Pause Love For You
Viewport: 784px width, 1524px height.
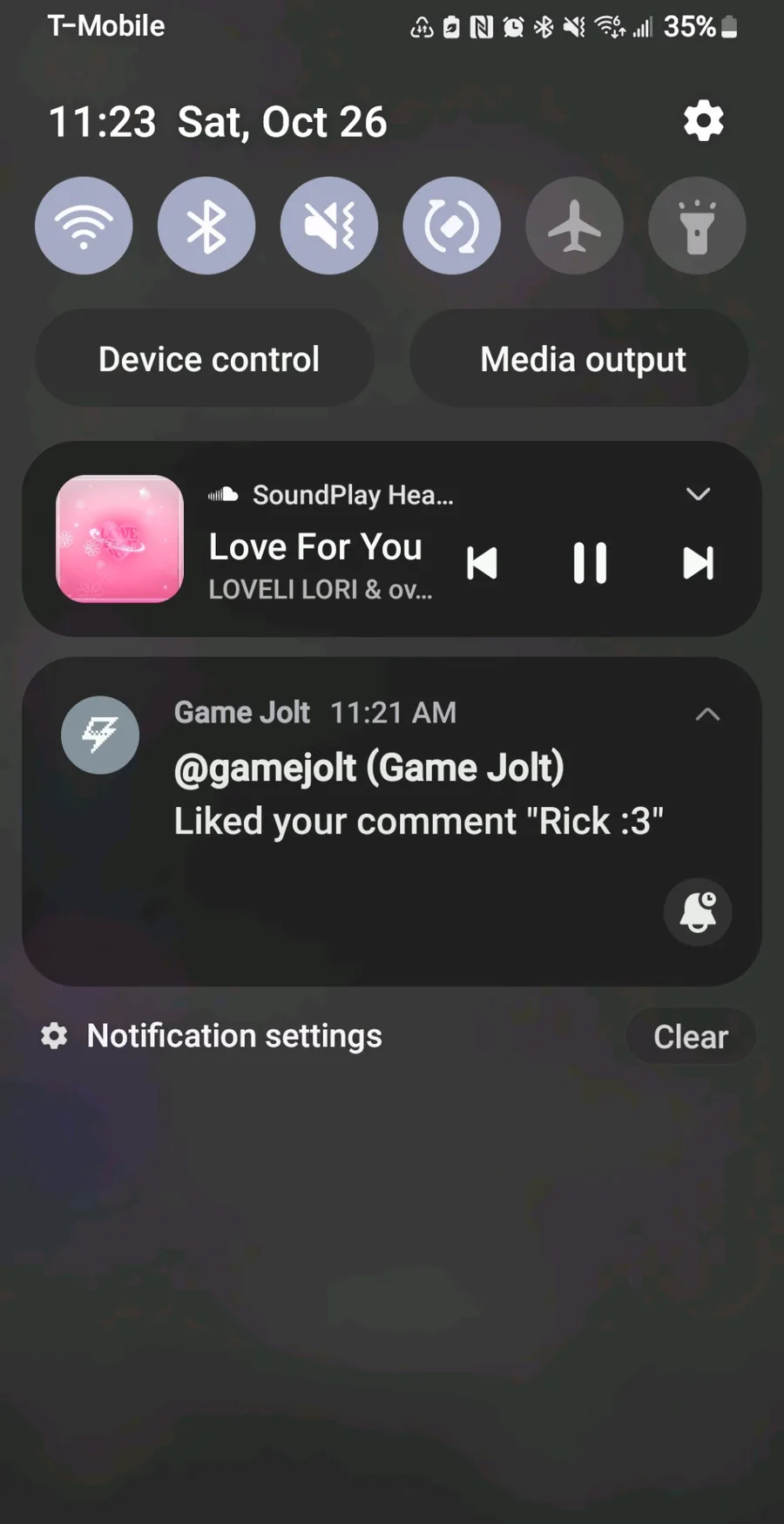tap(590, 563)
